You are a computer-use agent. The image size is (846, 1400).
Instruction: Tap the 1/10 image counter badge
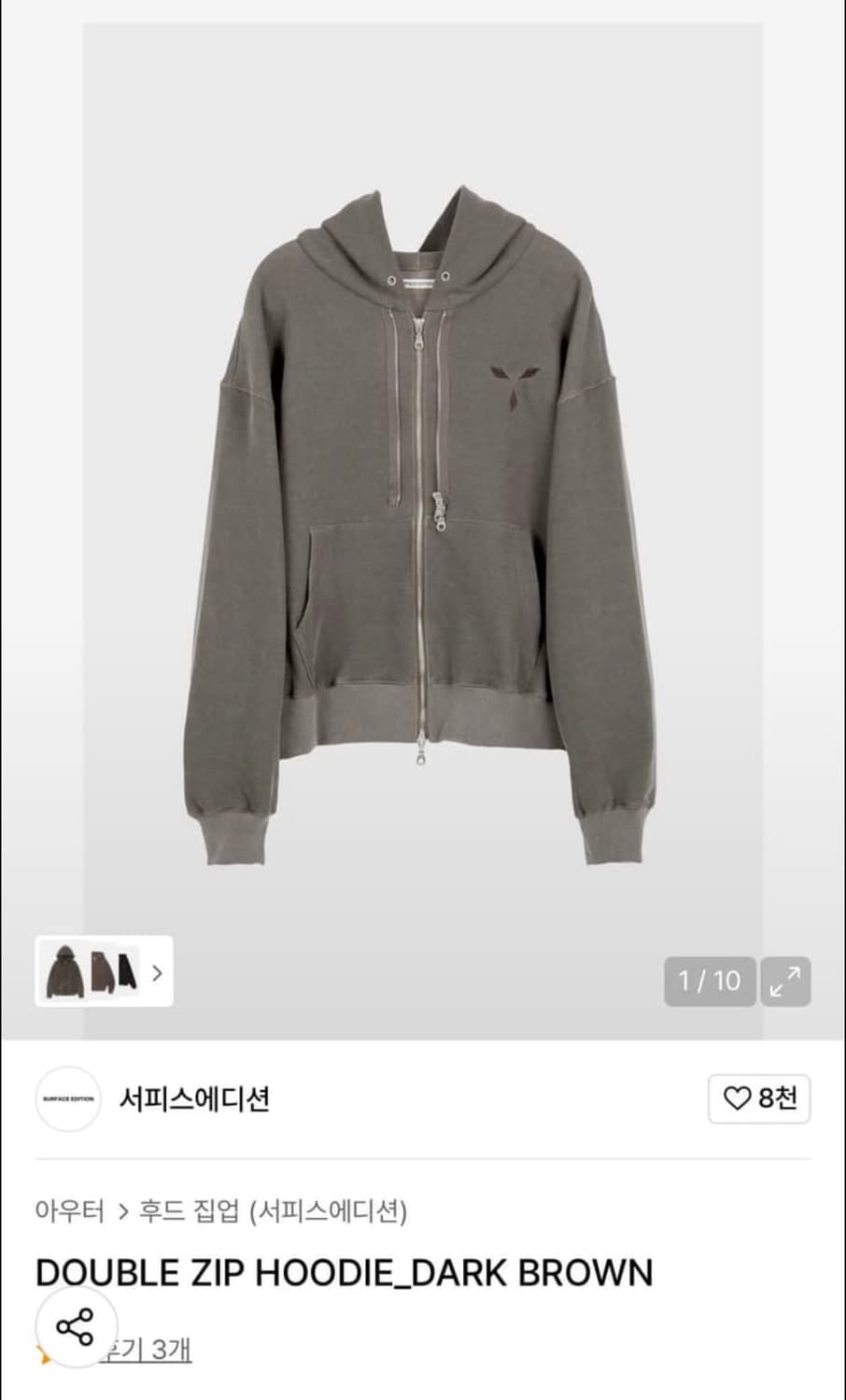click(x=711, y=981)
